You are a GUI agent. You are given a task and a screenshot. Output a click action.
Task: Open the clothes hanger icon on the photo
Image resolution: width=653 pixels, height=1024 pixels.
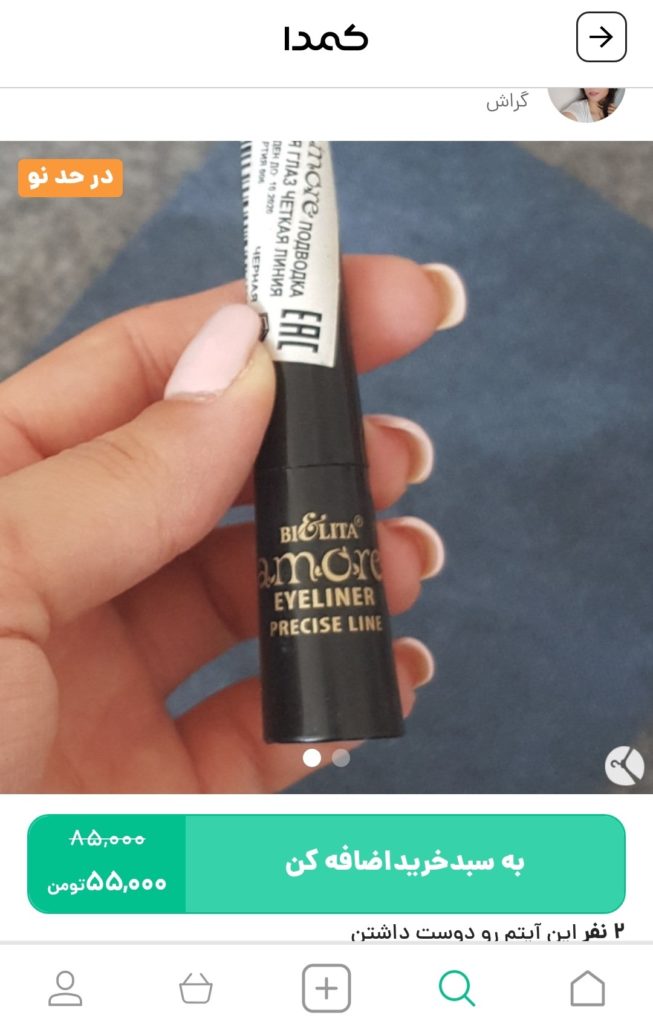624,766
